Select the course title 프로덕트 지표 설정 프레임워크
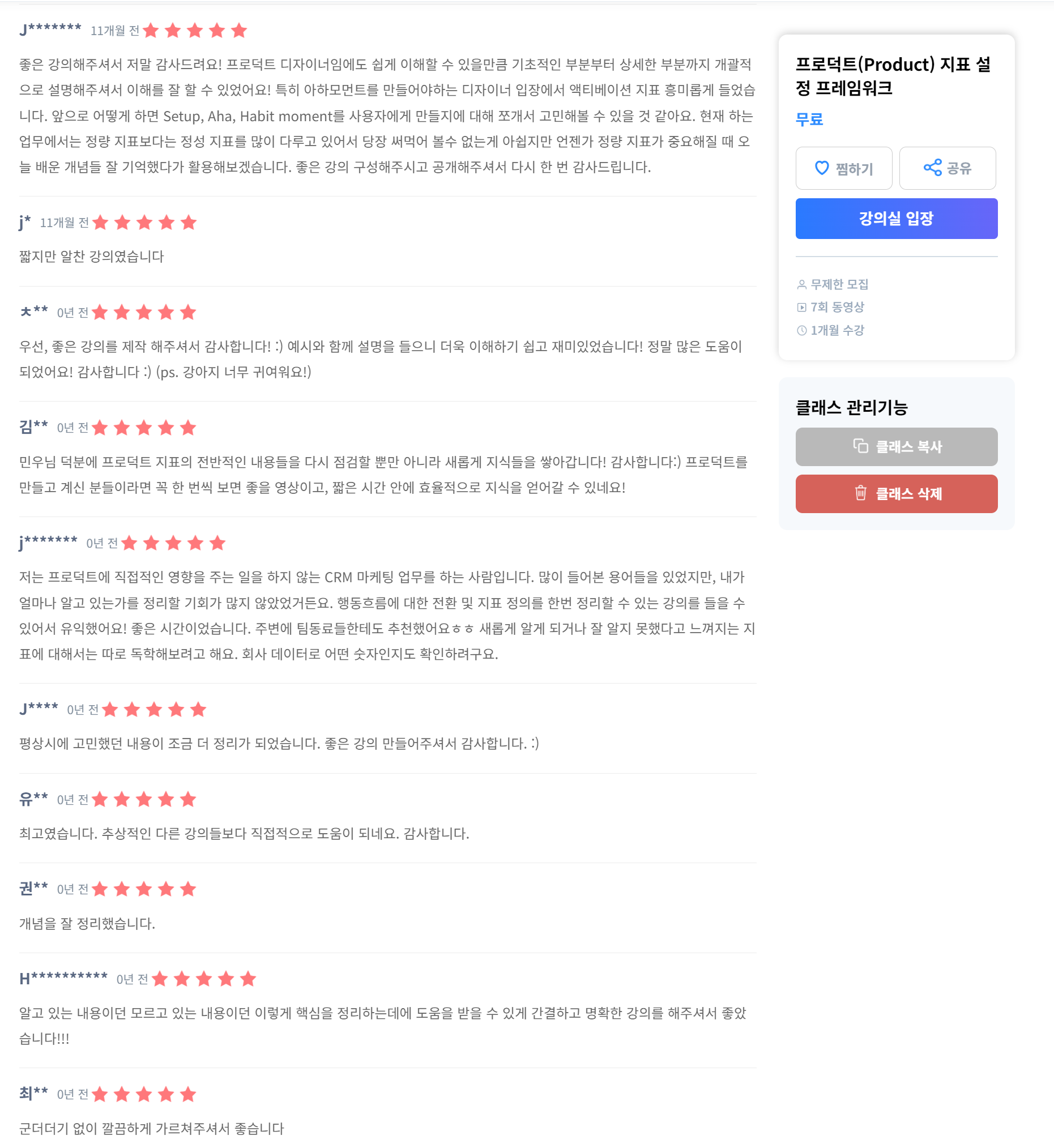This screenshot has width=1054, height=1148. tap(894, 77)
